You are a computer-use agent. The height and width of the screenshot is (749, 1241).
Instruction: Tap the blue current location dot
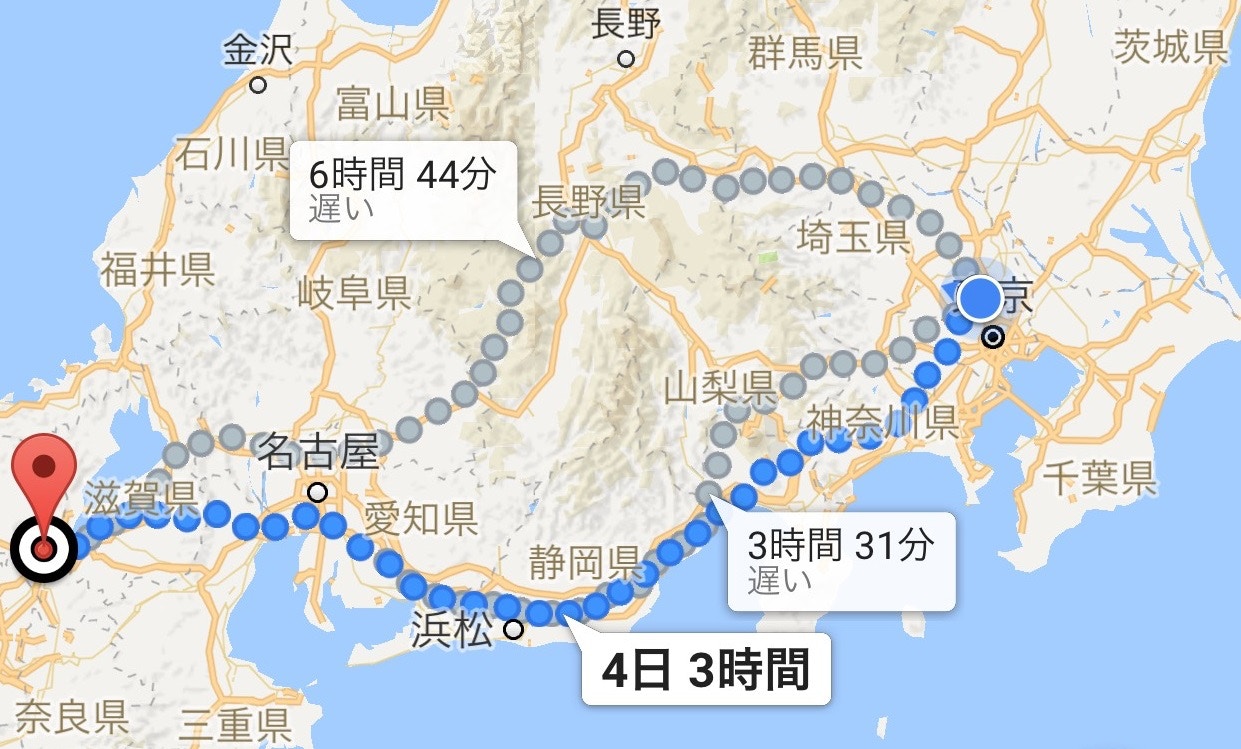[980, 298]
